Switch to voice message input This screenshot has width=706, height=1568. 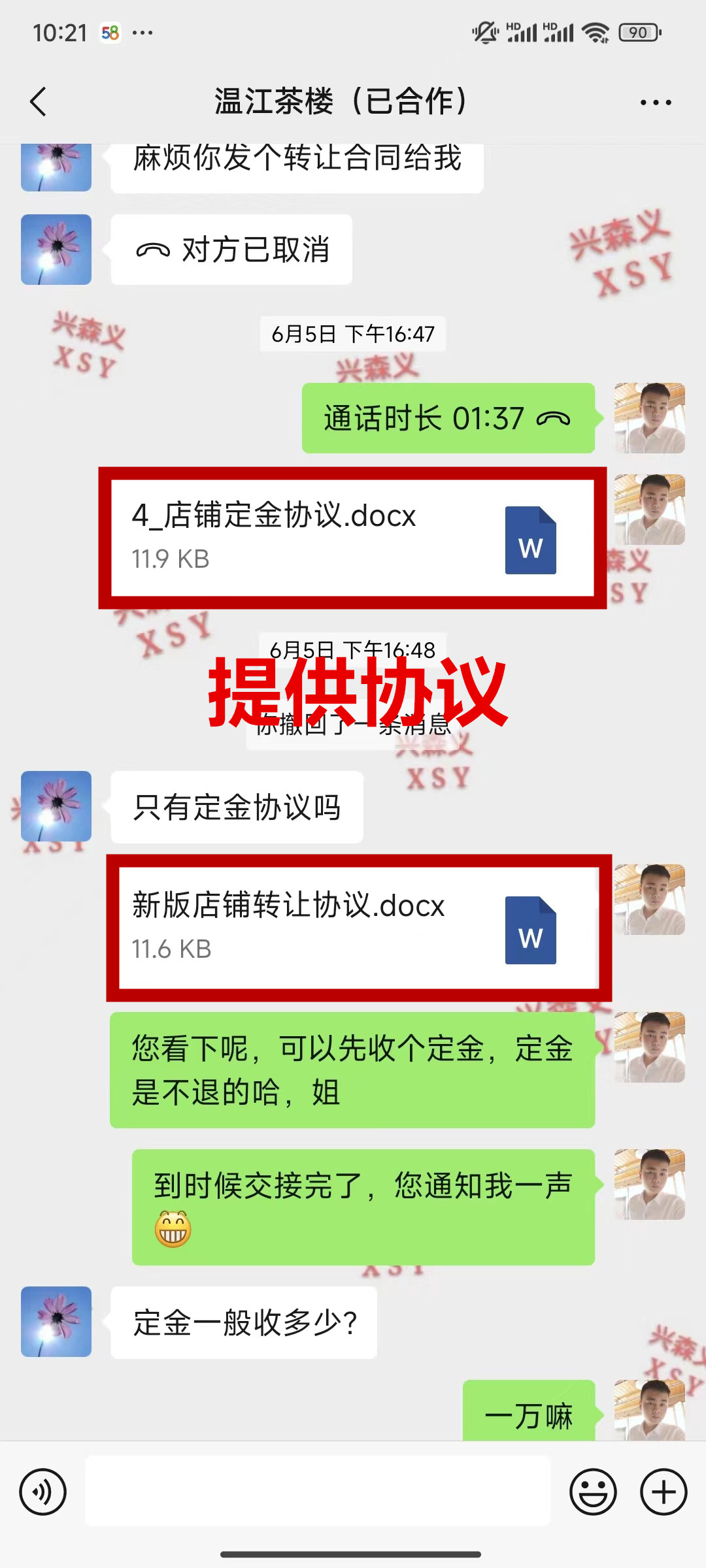tap(43, 1492)
